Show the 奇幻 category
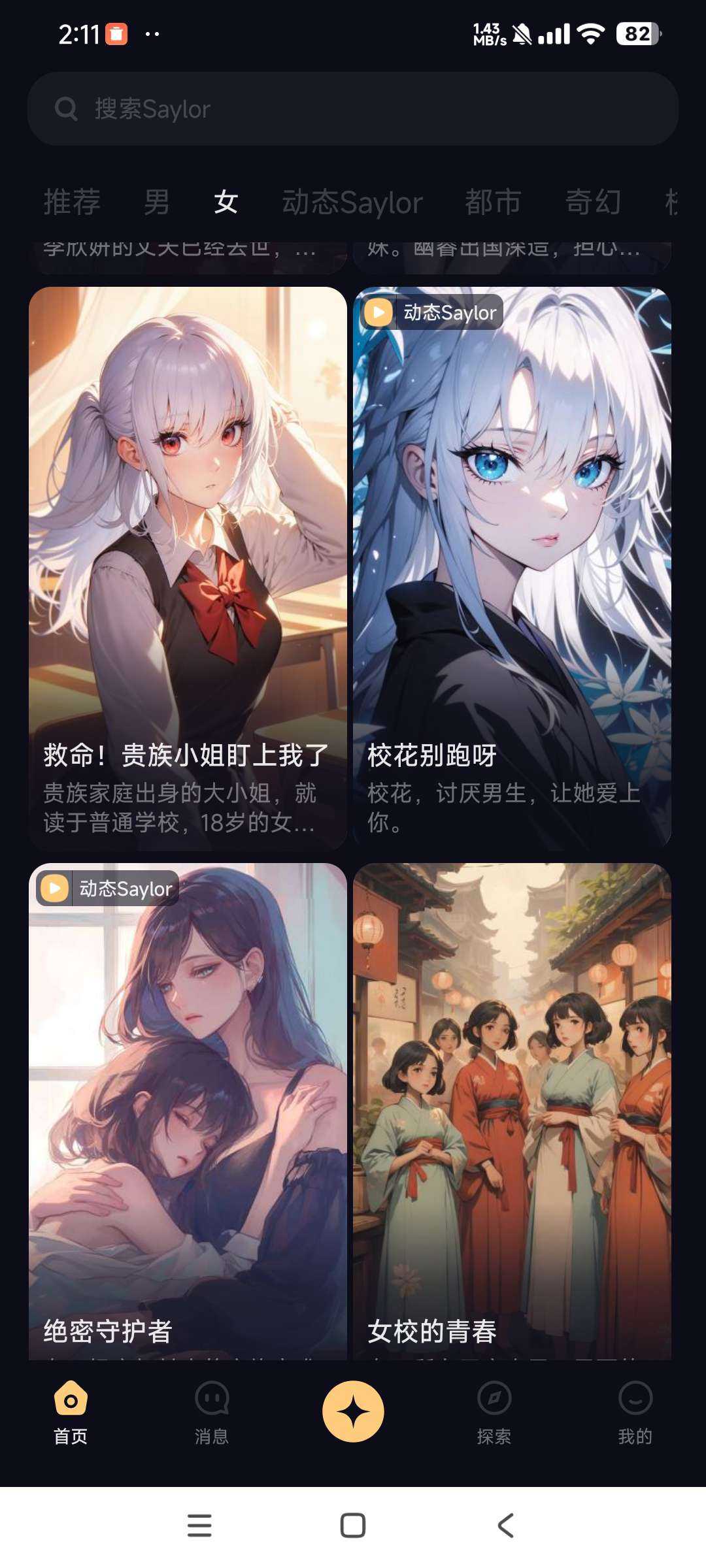 [592, 201]
